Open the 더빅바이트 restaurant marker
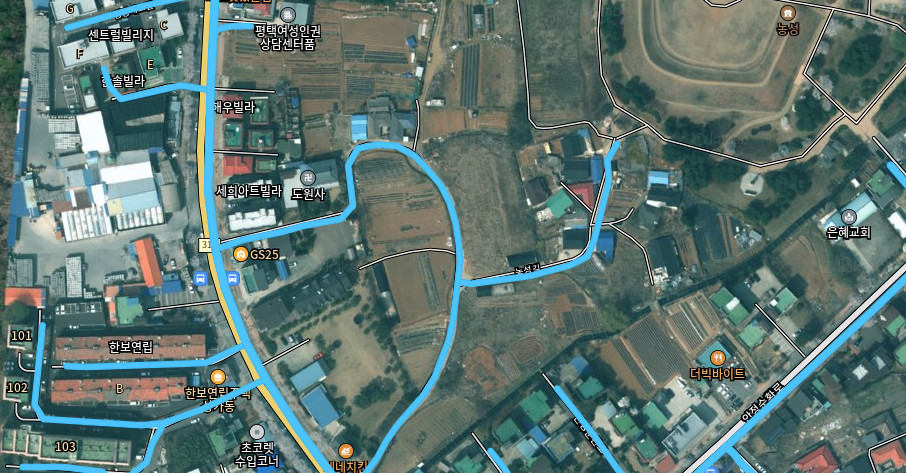This screenshot has width=906, height=473. pos(717,359)
